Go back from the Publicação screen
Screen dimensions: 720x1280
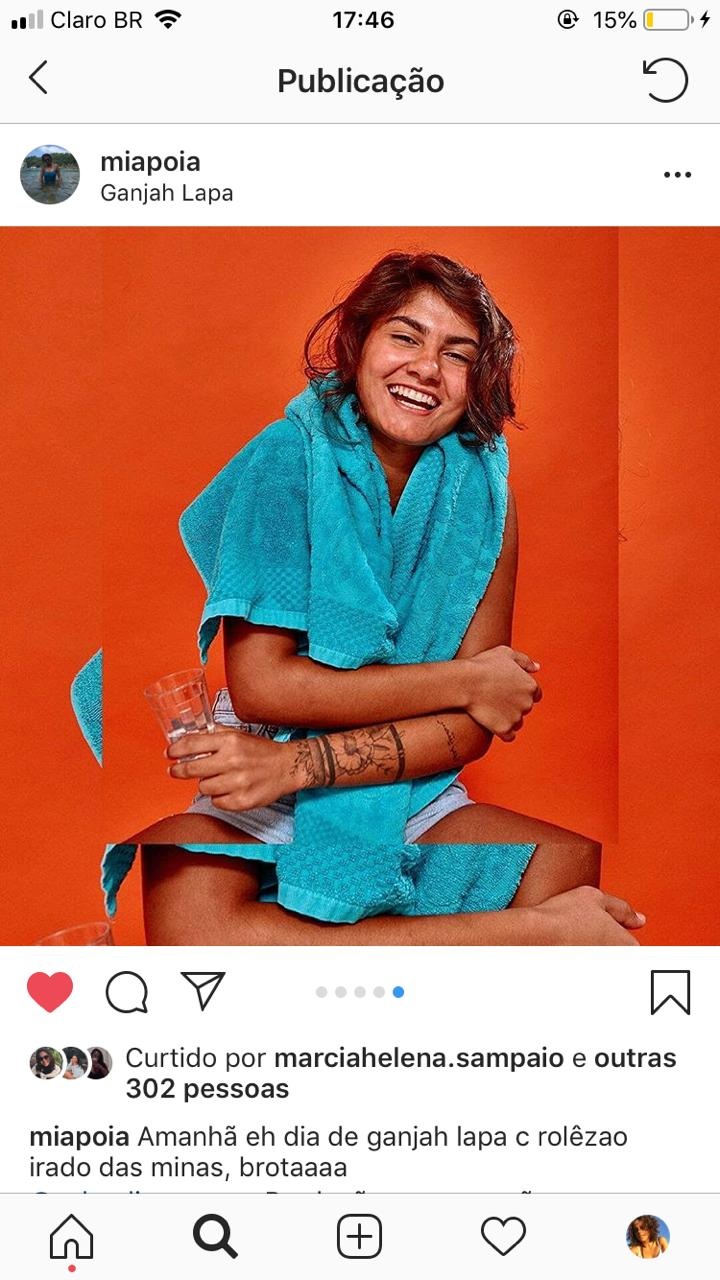pos(38,78)
